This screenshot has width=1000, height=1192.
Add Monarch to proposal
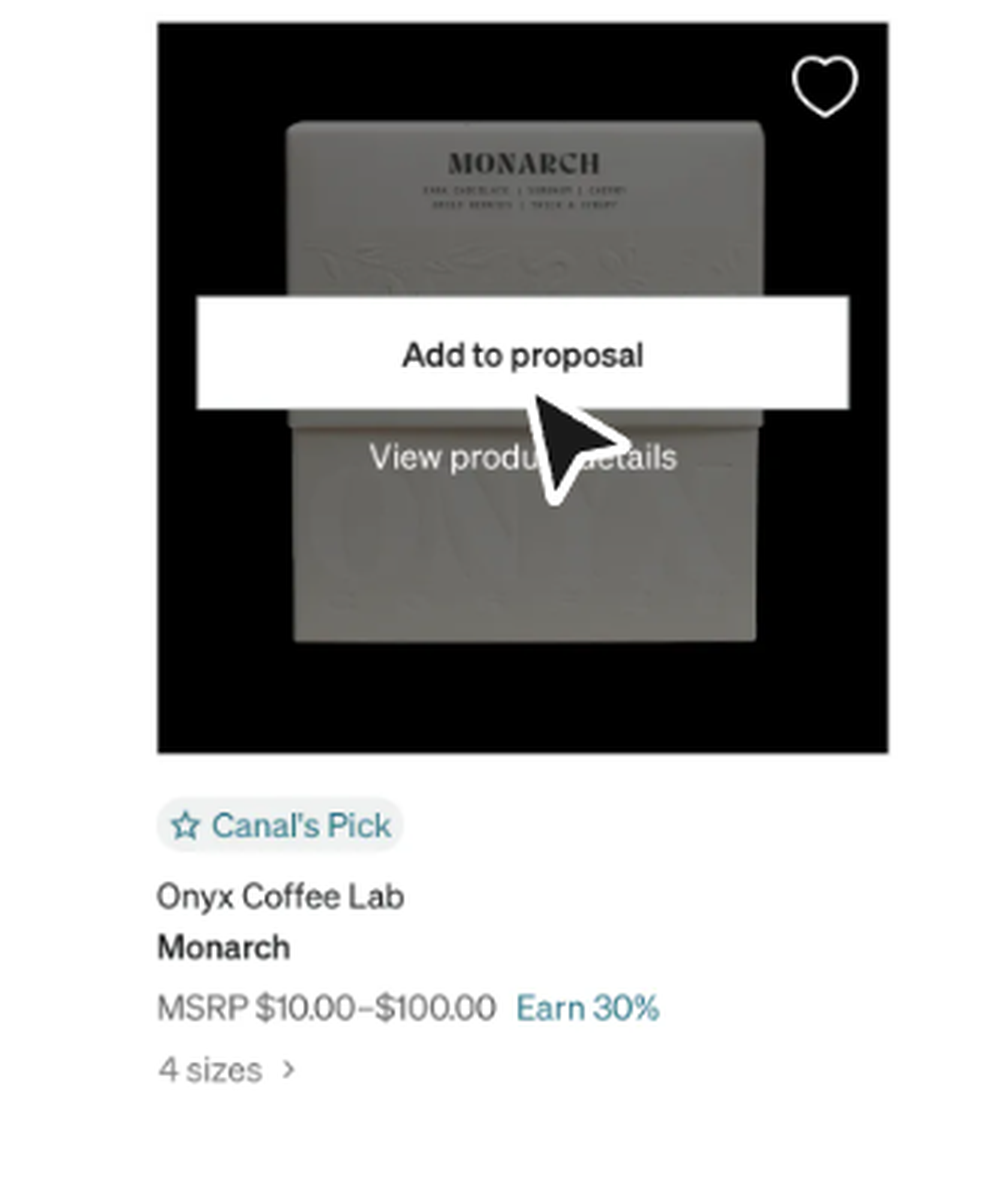click(x=521, y=352)
